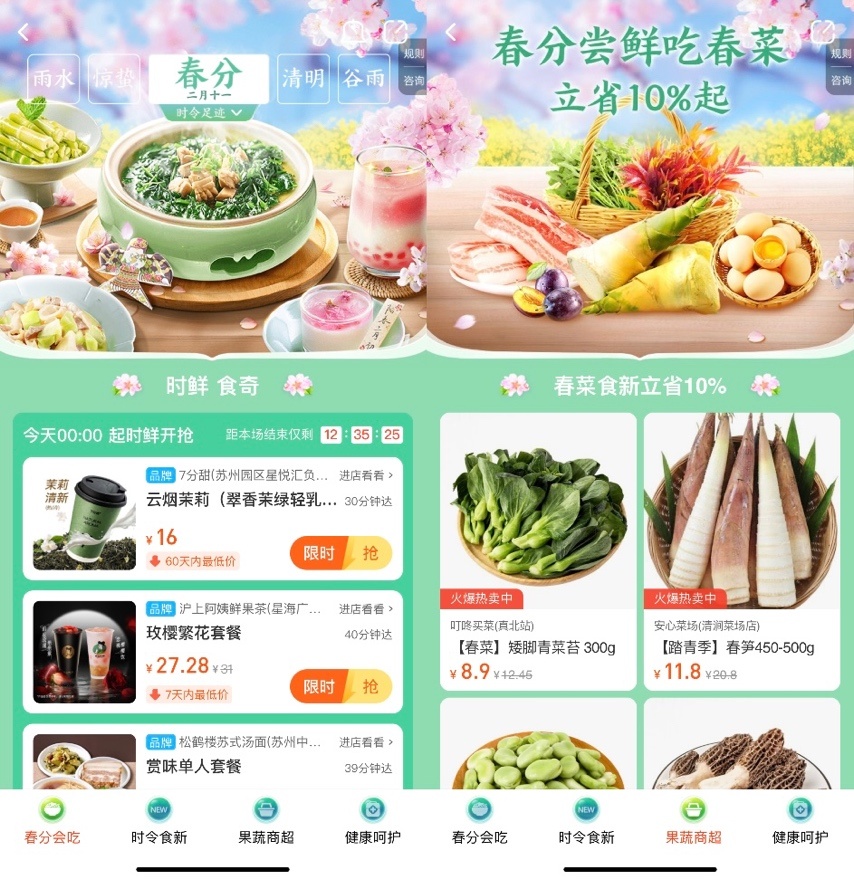Image resolution: width=854 pixels, height=880 pixels.
Task: Choose the 清明 solar term tab
Action: click(x=302, y=79)
